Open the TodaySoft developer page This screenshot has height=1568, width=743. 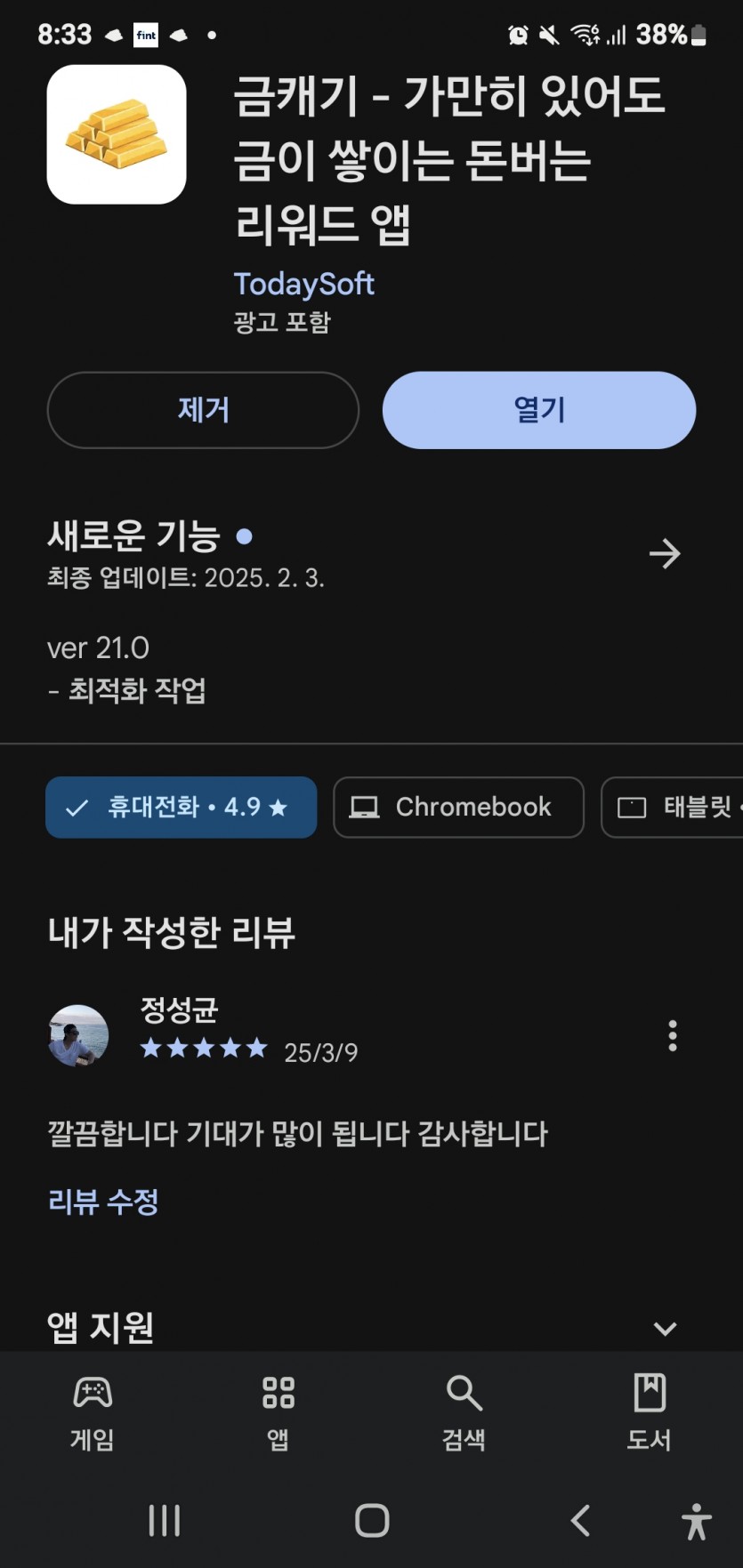tap(303, 284)
